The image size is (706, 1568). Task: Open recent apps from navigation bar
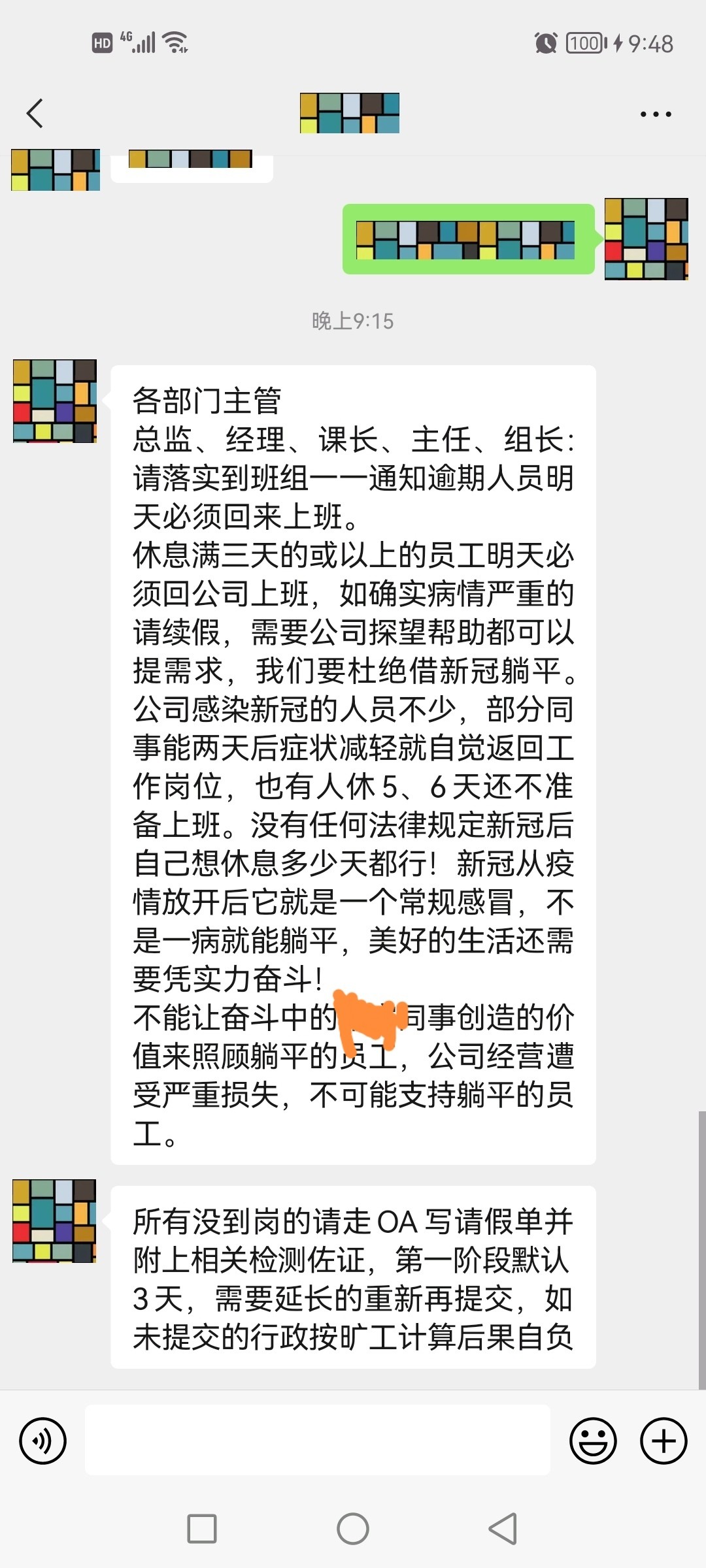coord(202,1529)
